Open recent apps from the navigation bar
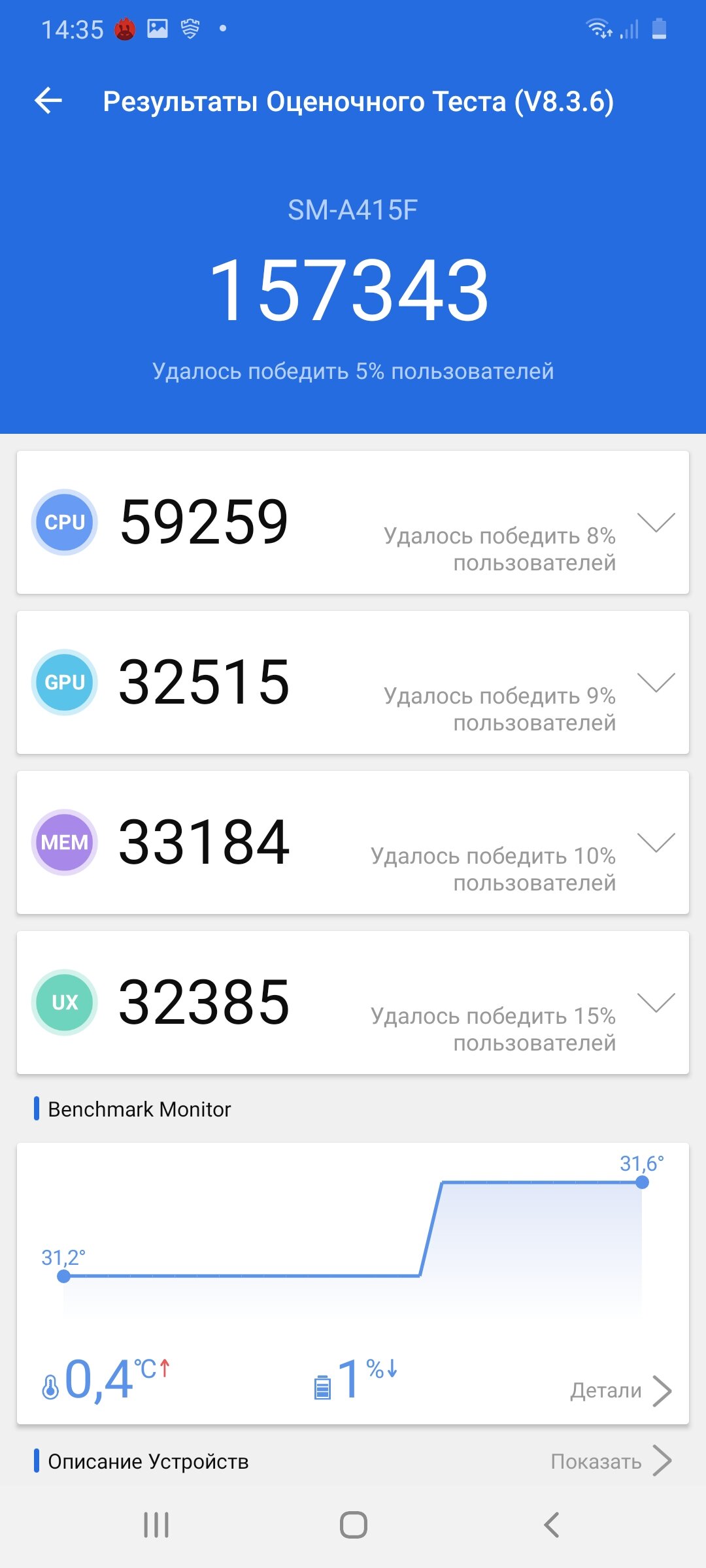The image size is (706, 1568). pyautogui.click(x=156, y=1525)
